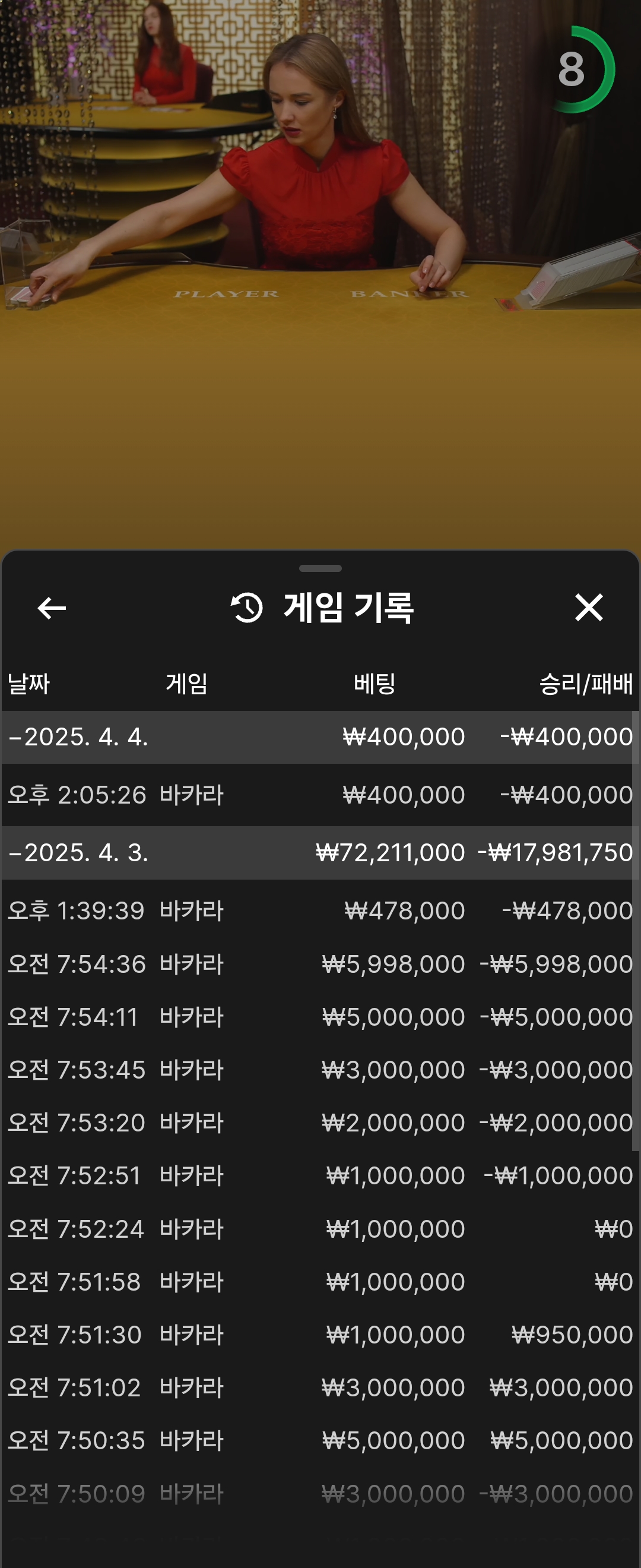Viewport: 641px width, 1568px height.
Task: View details of the 오전 7:54:11 round
Action: pyautogui.click(x=320, y=1017)
